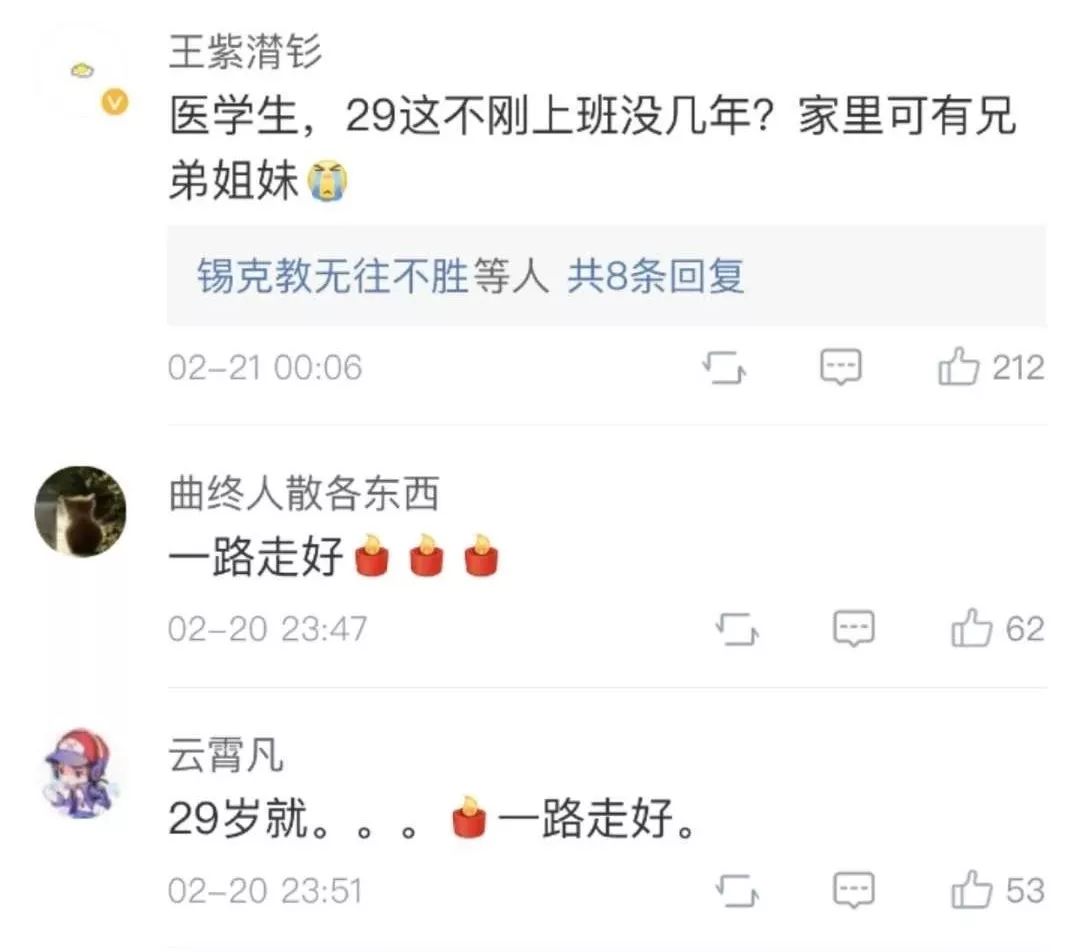Screen dimensions: 1080x952
Task: View 云霄凡's profile avatar
Action: [x=79, y=772]
